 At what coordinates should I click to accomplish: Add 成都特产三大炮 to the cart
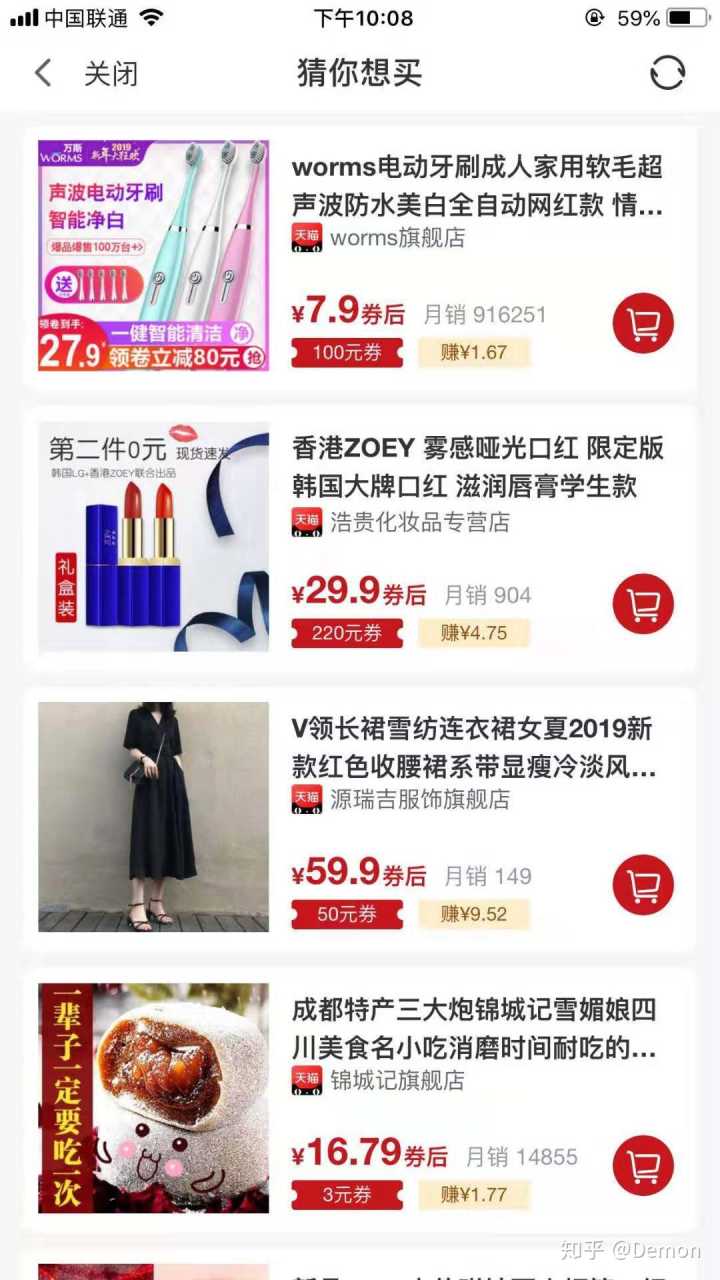point(643,1166)
